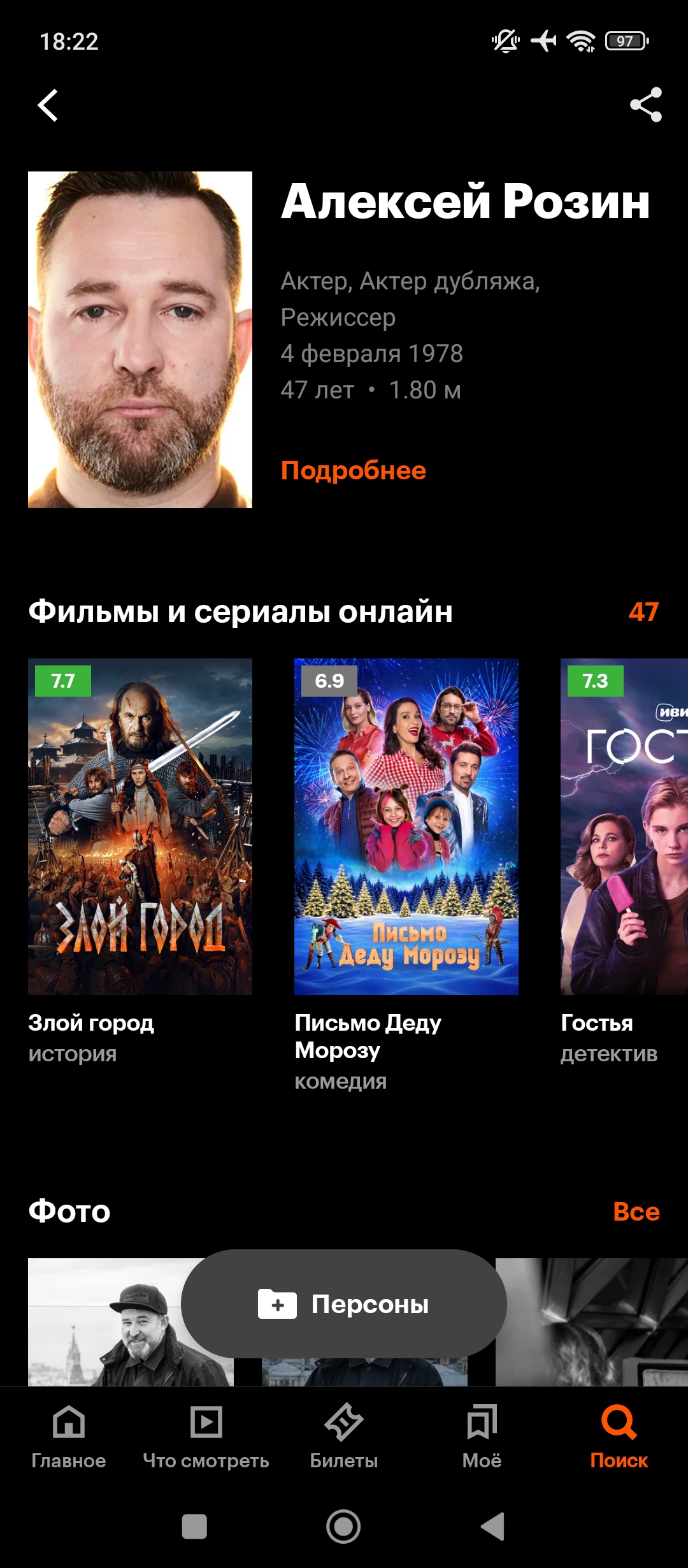View all 47 films and series

(x=643, y=612)
